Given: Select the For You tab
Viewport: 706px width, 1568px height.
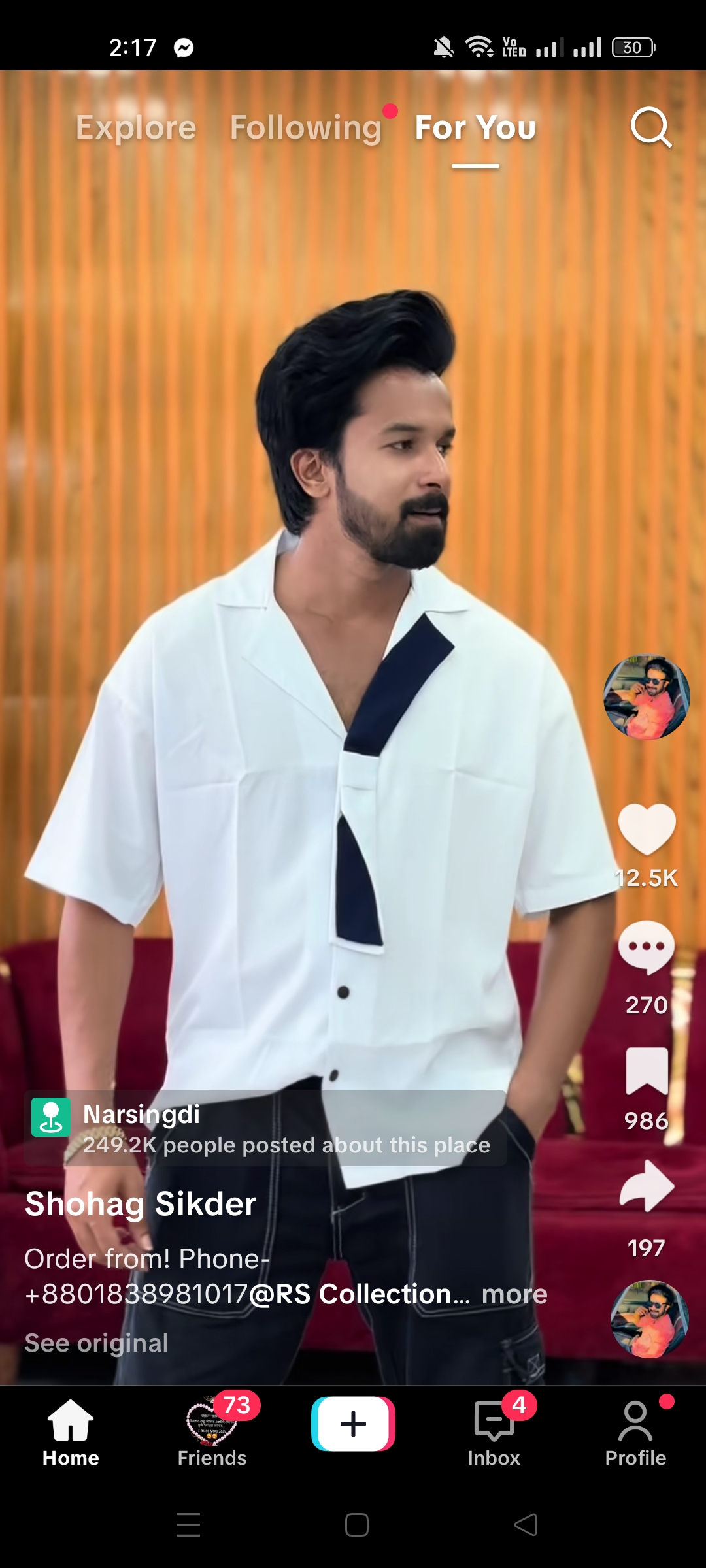Looking at the screenshot, I should pos(475,127).
